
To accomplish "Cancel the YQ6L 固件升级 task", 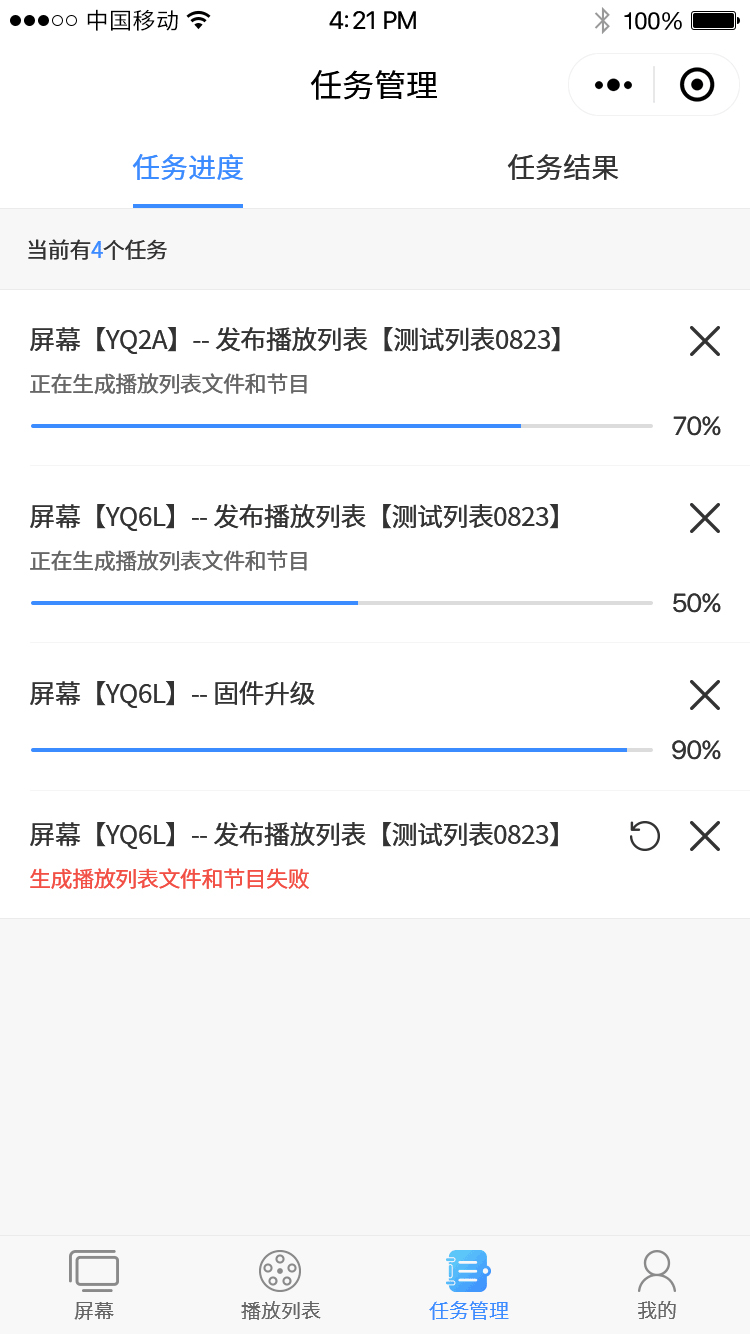I will pos(705,695).
